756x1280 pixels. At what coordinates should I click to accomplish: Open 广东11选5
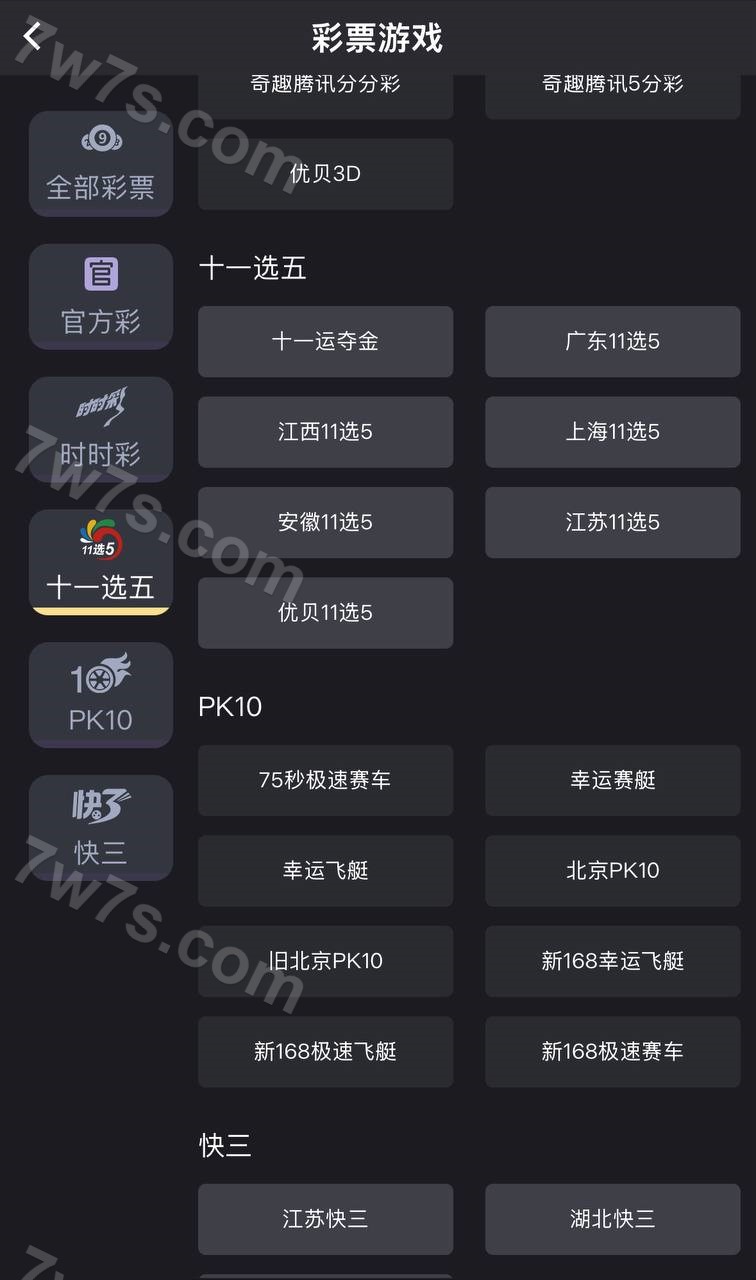[x=612, y=342]
